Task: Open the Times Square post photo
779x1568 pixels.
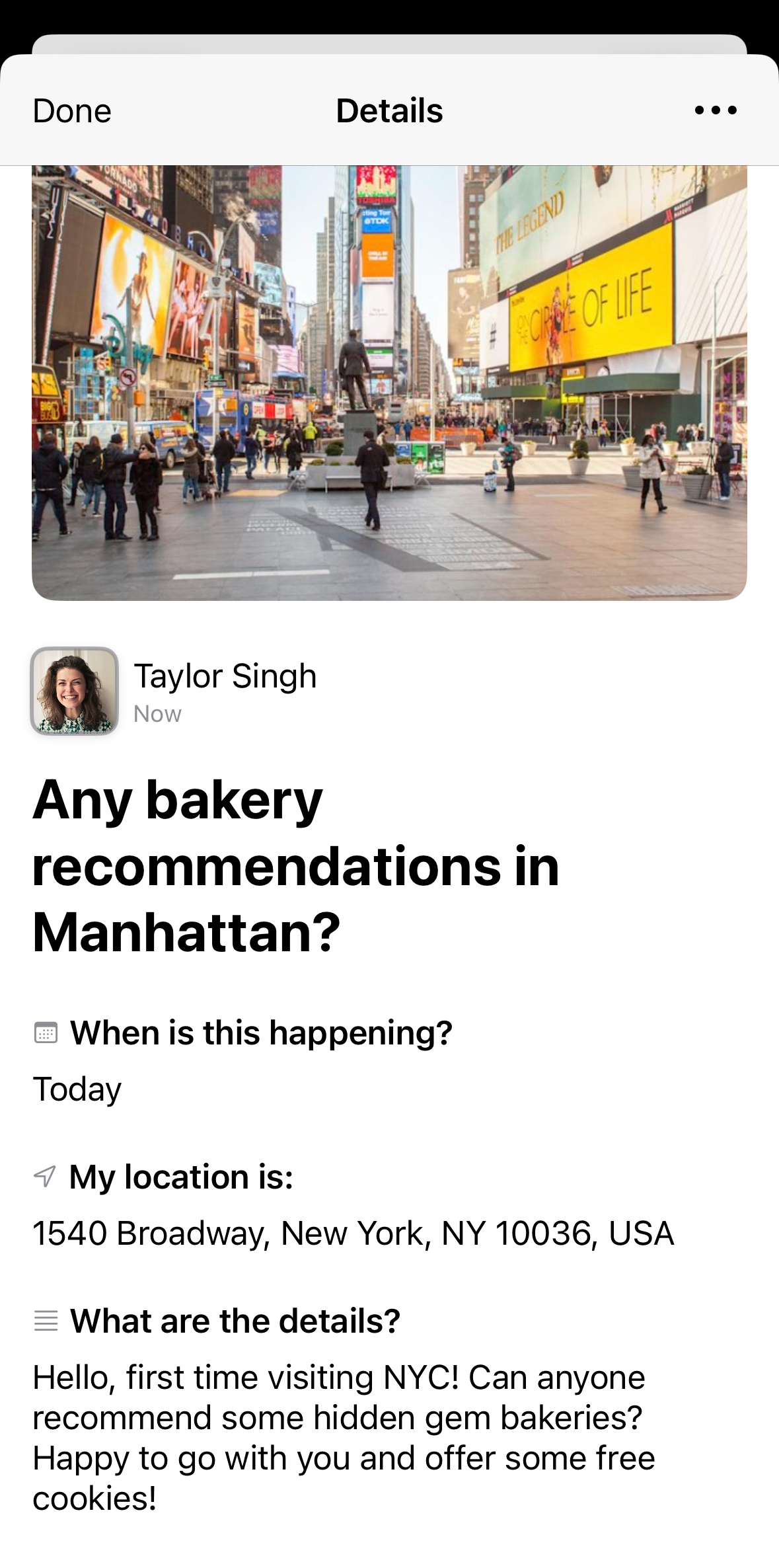Action: (x=389, y=382)
